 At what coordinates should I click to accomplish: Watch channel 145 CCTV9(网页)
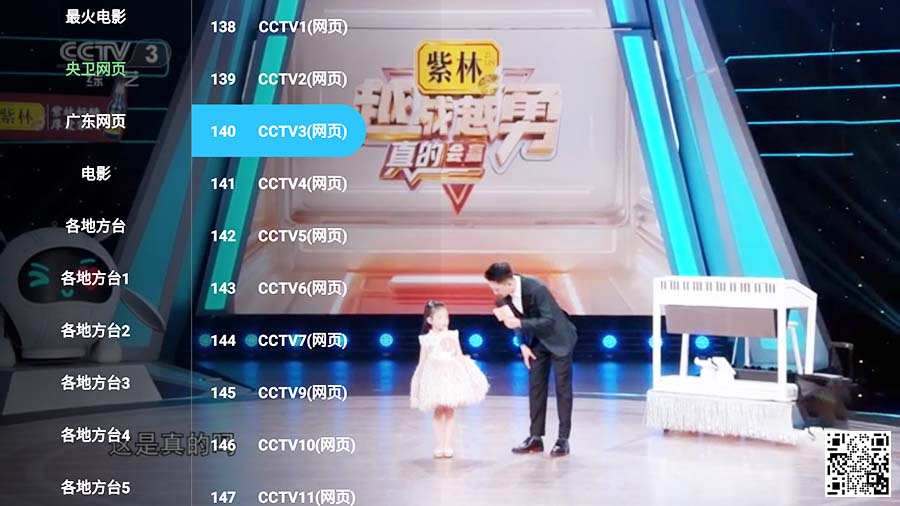pyautogui.click(x=279, y=393)
